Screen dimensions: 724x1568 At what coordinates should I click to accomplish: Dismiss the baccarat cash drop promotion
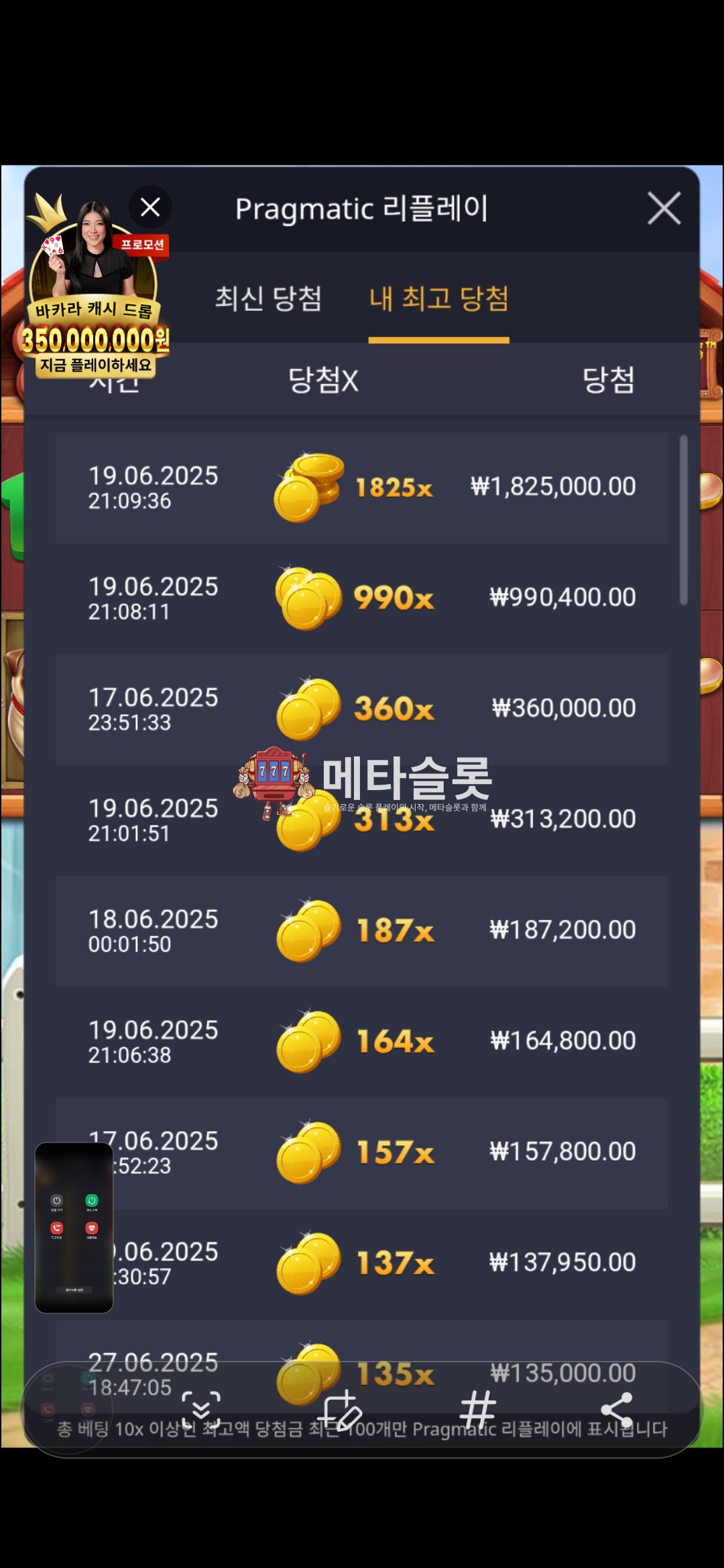pyautogui.click(x=150, y=207)
